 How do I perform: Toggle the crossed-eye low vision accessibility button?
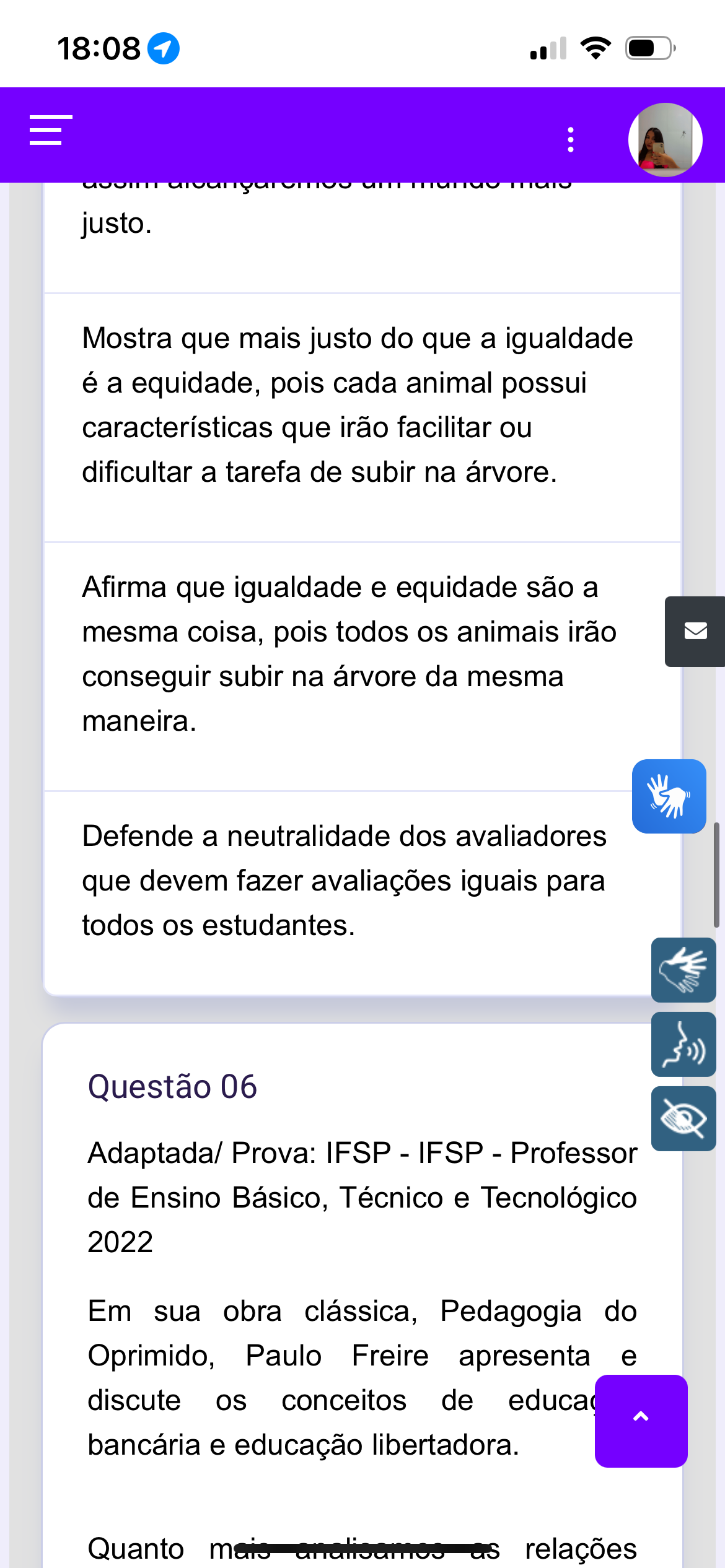[683, 1118]
